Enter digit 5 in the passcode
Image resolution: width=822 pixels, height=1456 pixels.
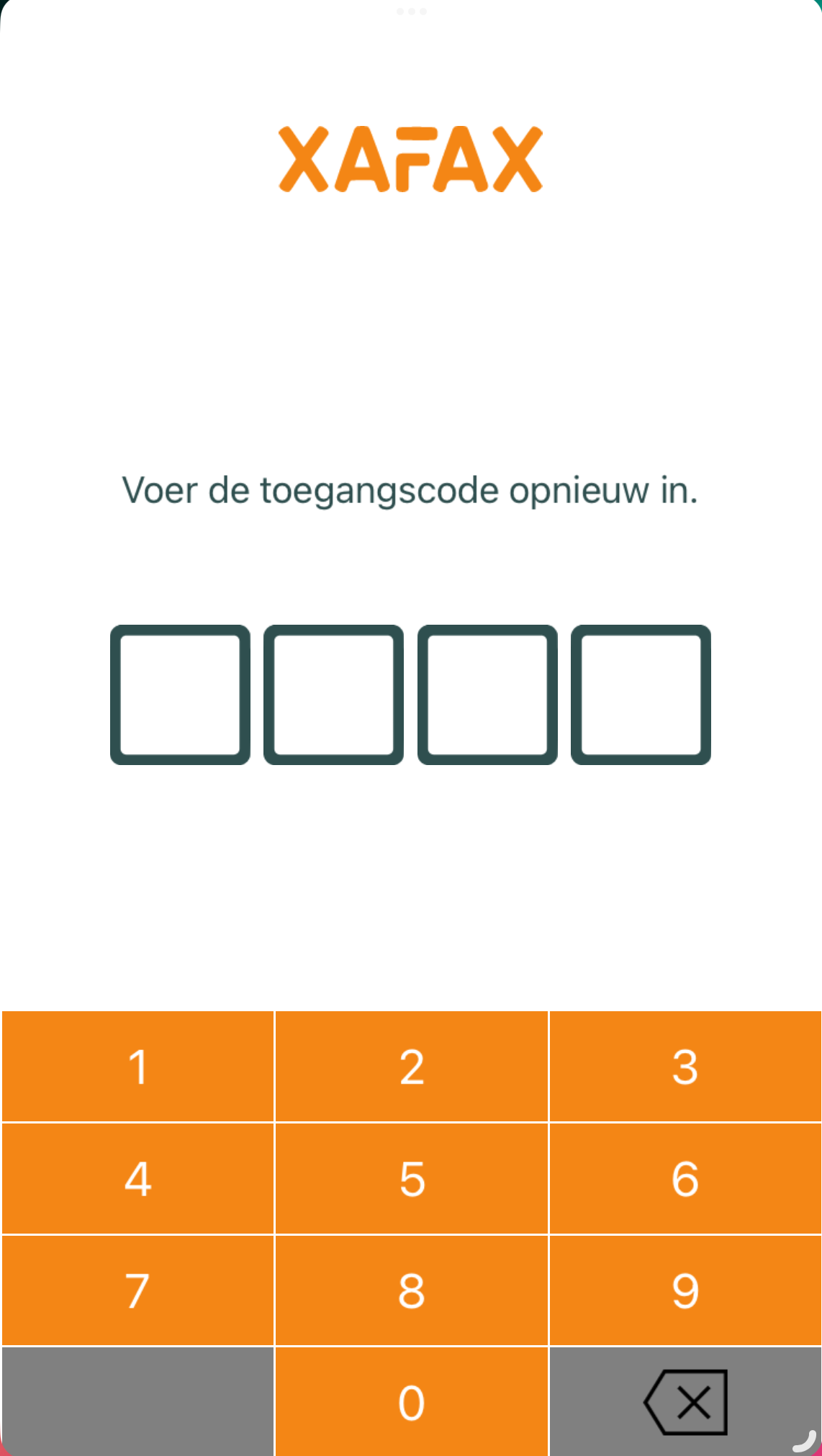tap(412, 1179)
